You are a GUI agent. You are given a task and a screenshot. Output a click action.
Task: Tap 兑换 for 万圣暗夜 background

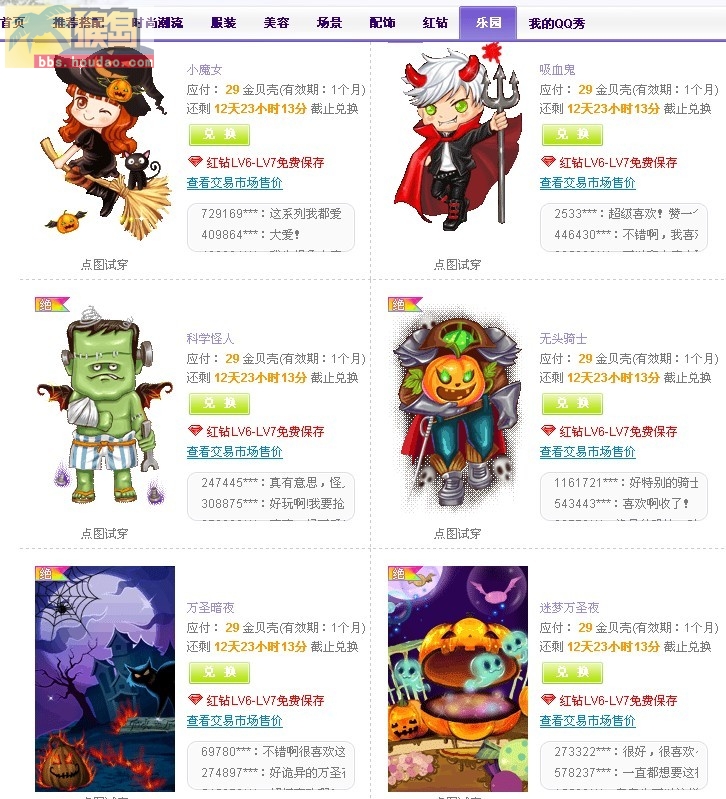click(219, 673)
